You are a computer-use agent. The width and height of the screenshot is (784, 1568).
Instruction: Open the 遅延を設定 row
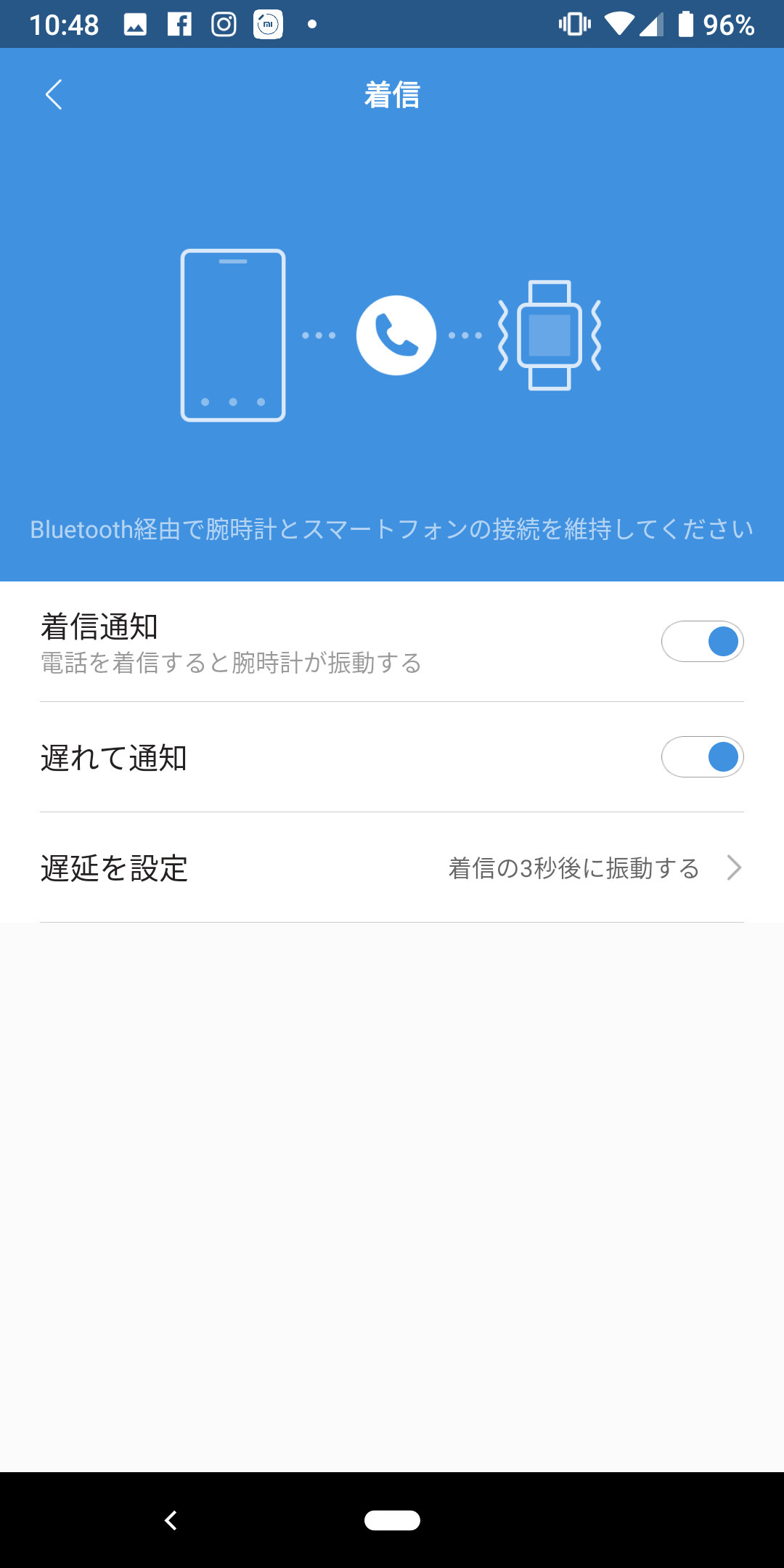coord(392,867)
